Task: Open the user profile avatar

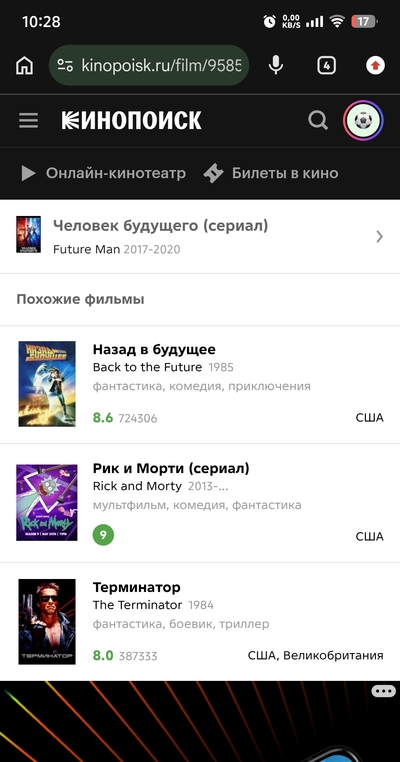Action: click(364, 120)
